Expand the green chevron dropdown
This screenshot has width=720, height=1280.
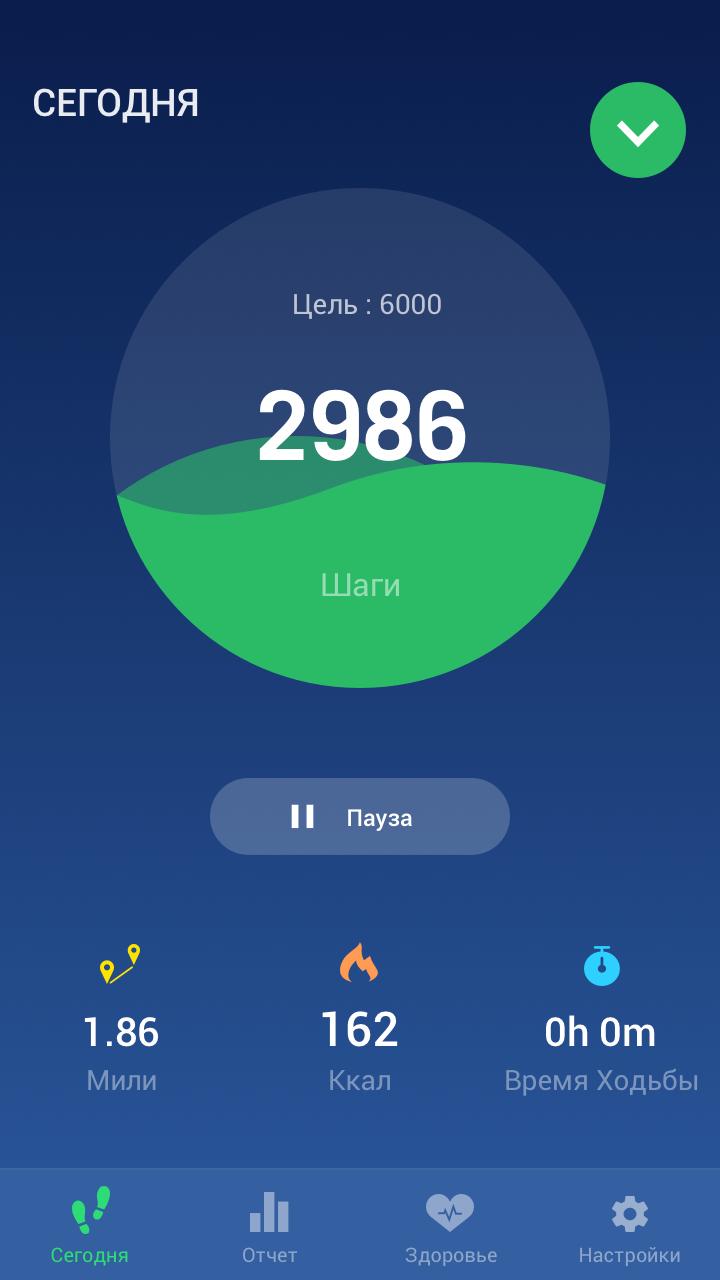point(638,131)
